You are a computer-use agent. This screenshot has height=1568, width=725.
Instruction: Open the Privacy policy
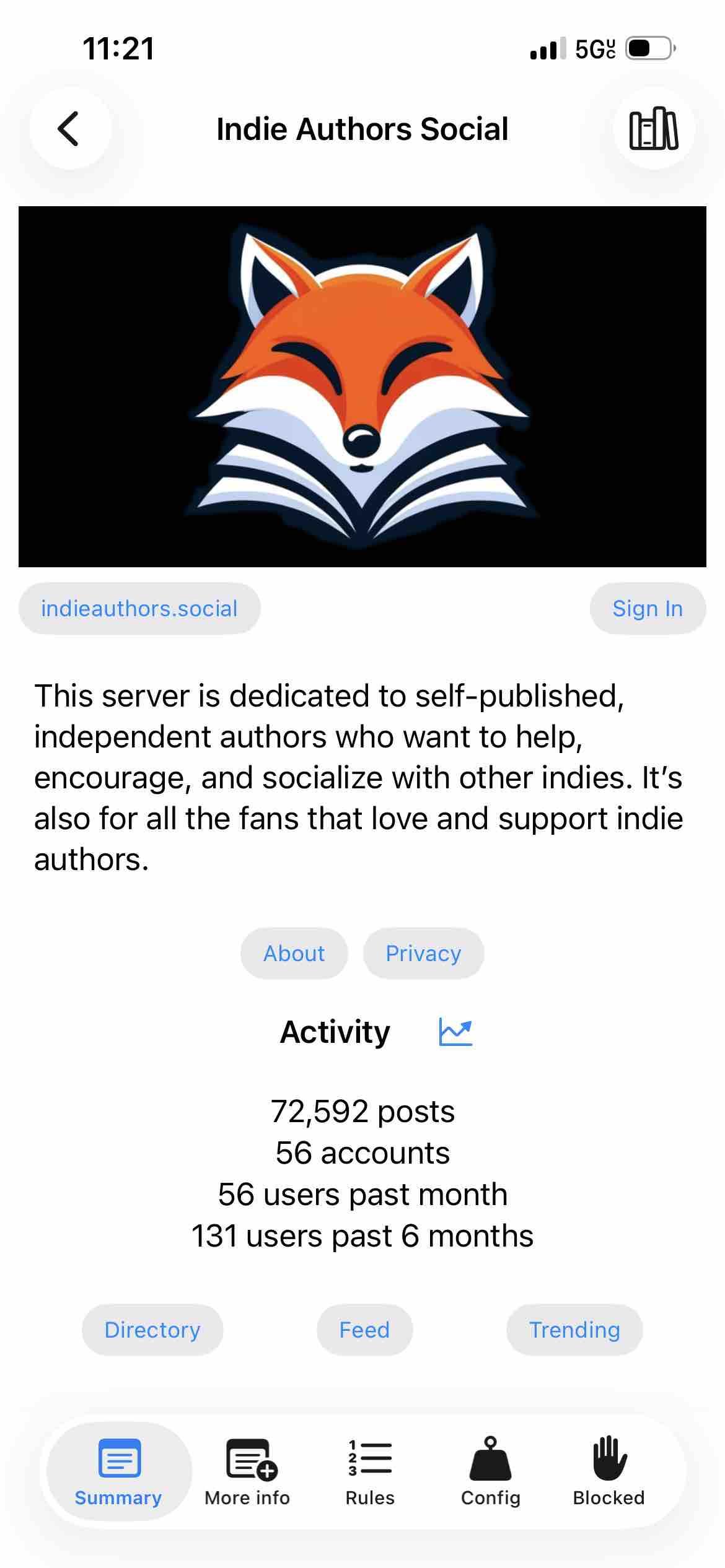[x=423, y=954]
